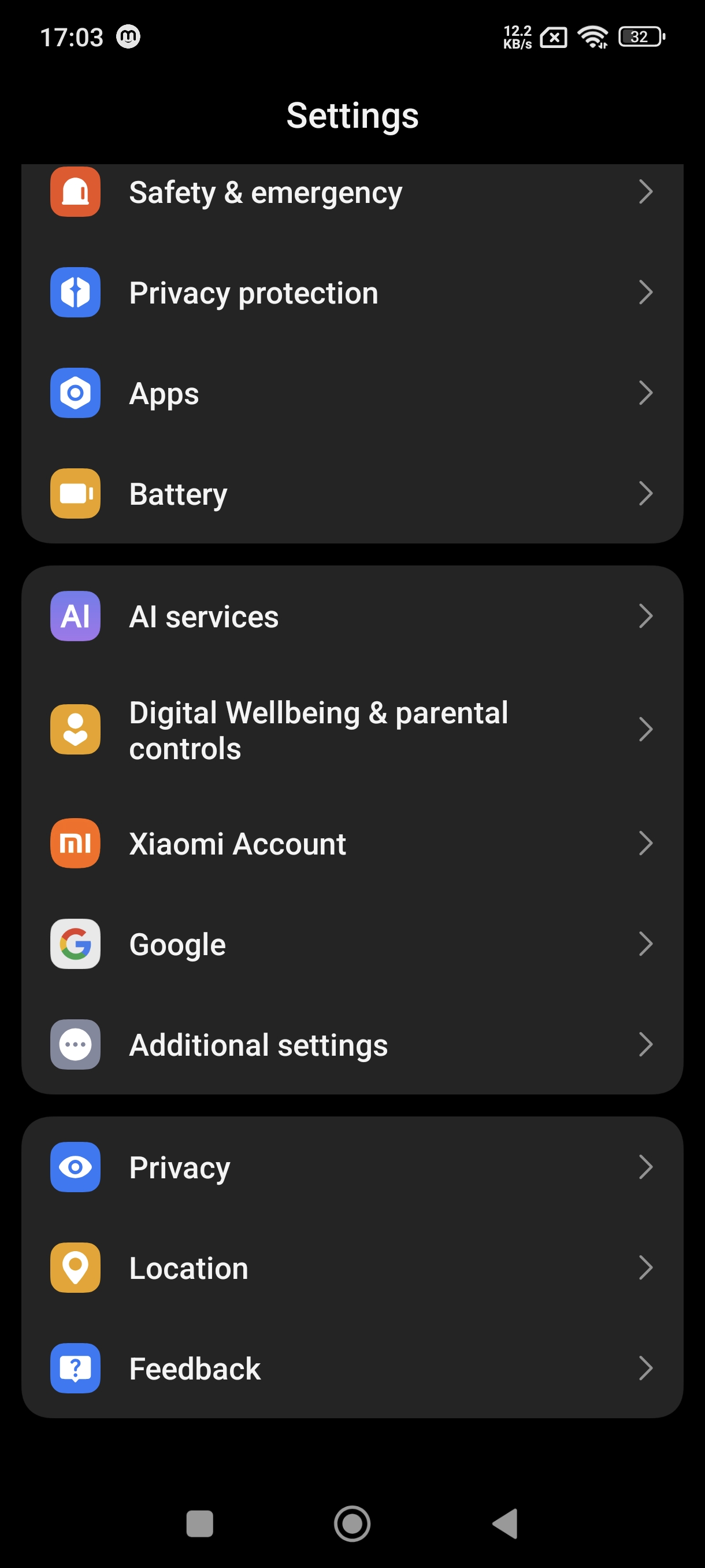Open Digital Wellbeing & parental controls

[351, 730]
